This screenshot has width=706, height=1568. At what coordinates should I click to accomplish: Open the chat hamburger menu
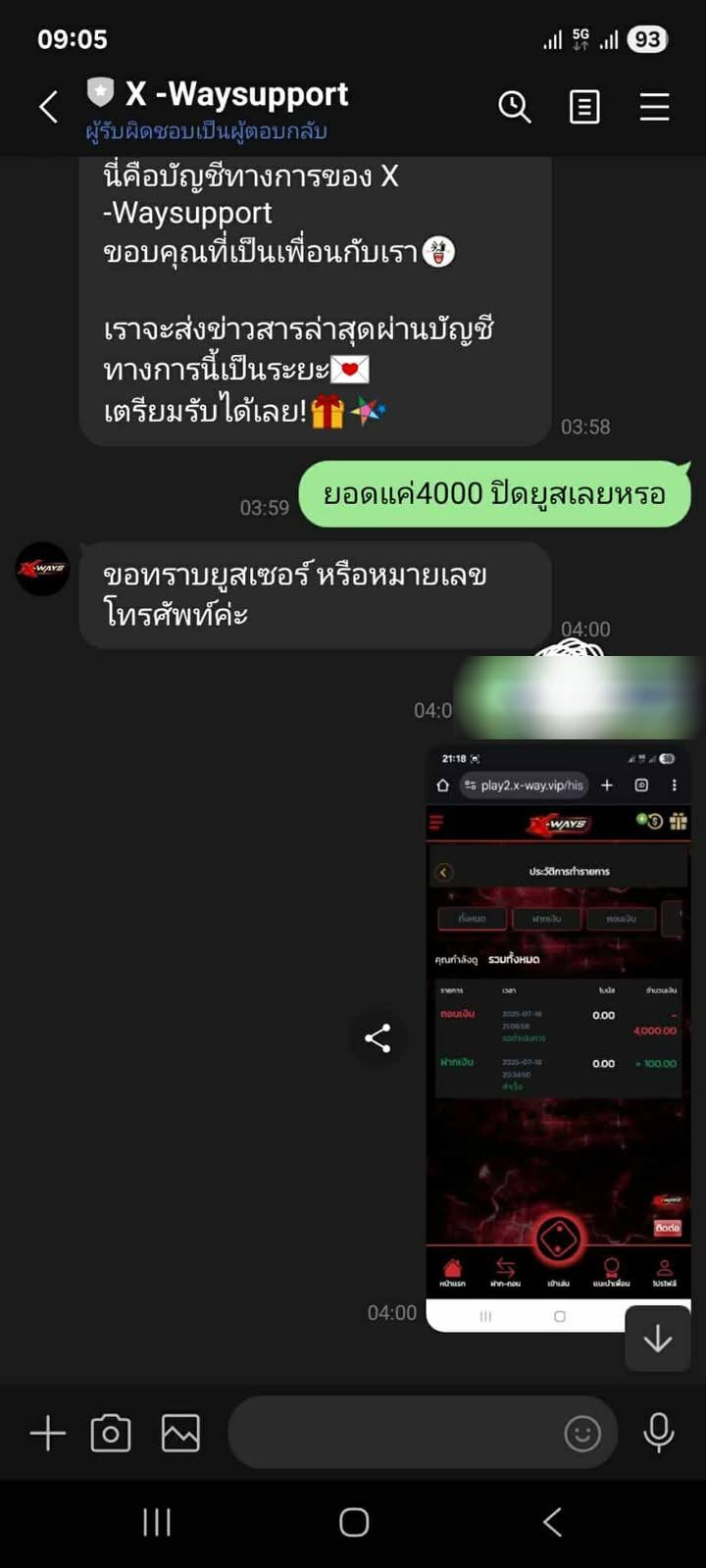coord(654,107)
